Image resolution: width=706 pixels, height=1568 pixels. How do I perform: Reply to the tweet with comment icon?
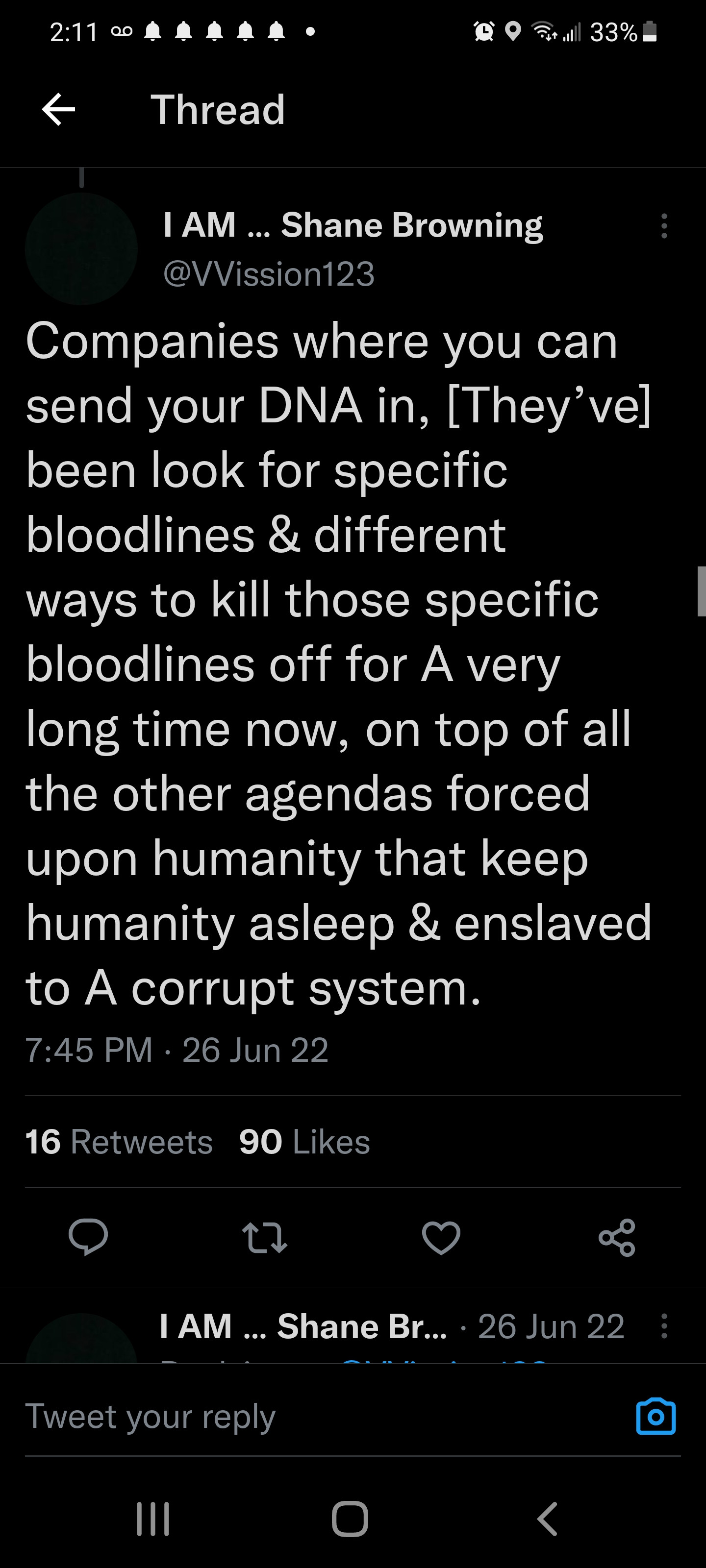pyautogui.click(x=88, y=1237)
